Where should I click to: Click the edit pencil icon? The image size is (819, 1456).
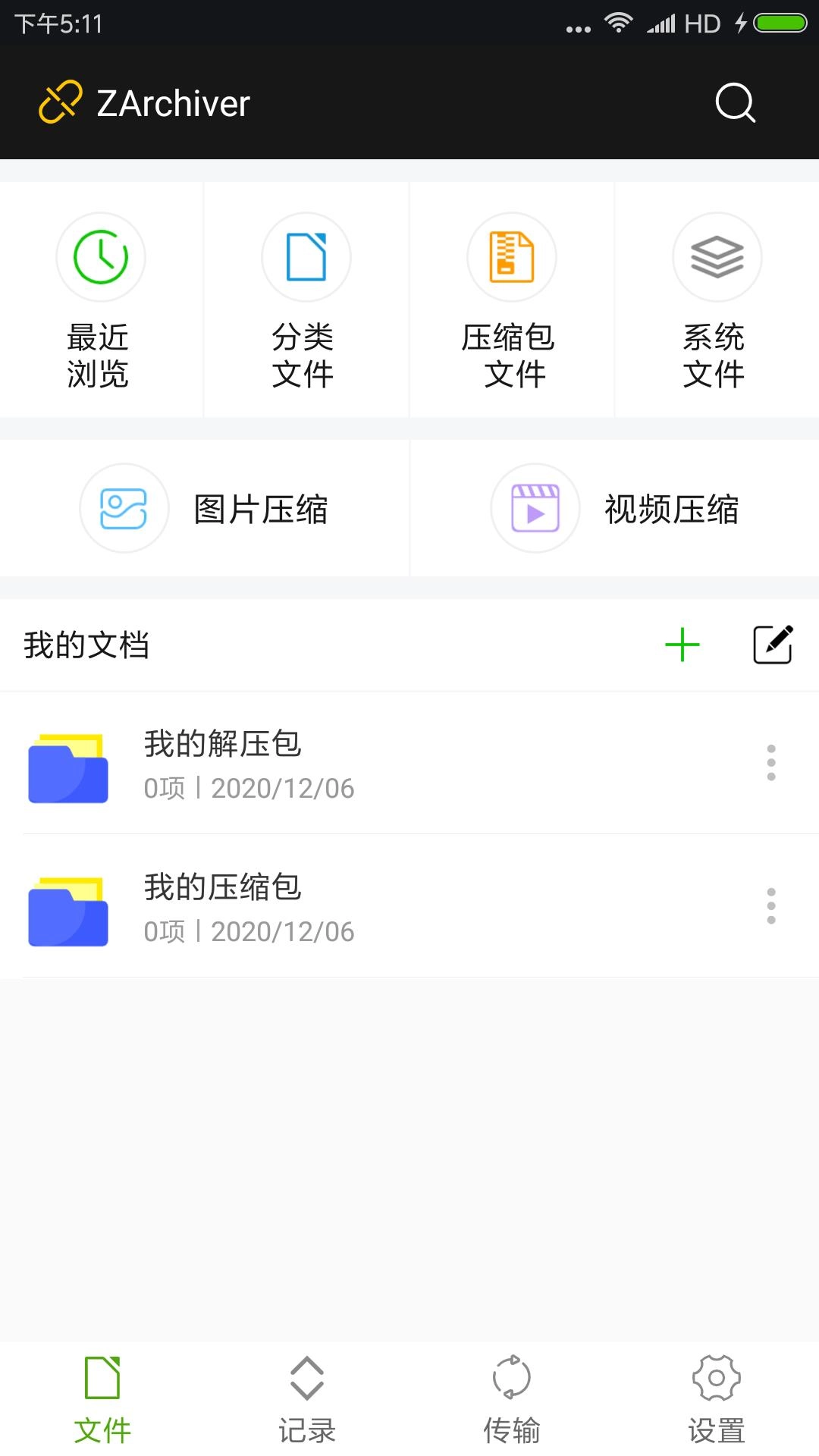[773, 645]
